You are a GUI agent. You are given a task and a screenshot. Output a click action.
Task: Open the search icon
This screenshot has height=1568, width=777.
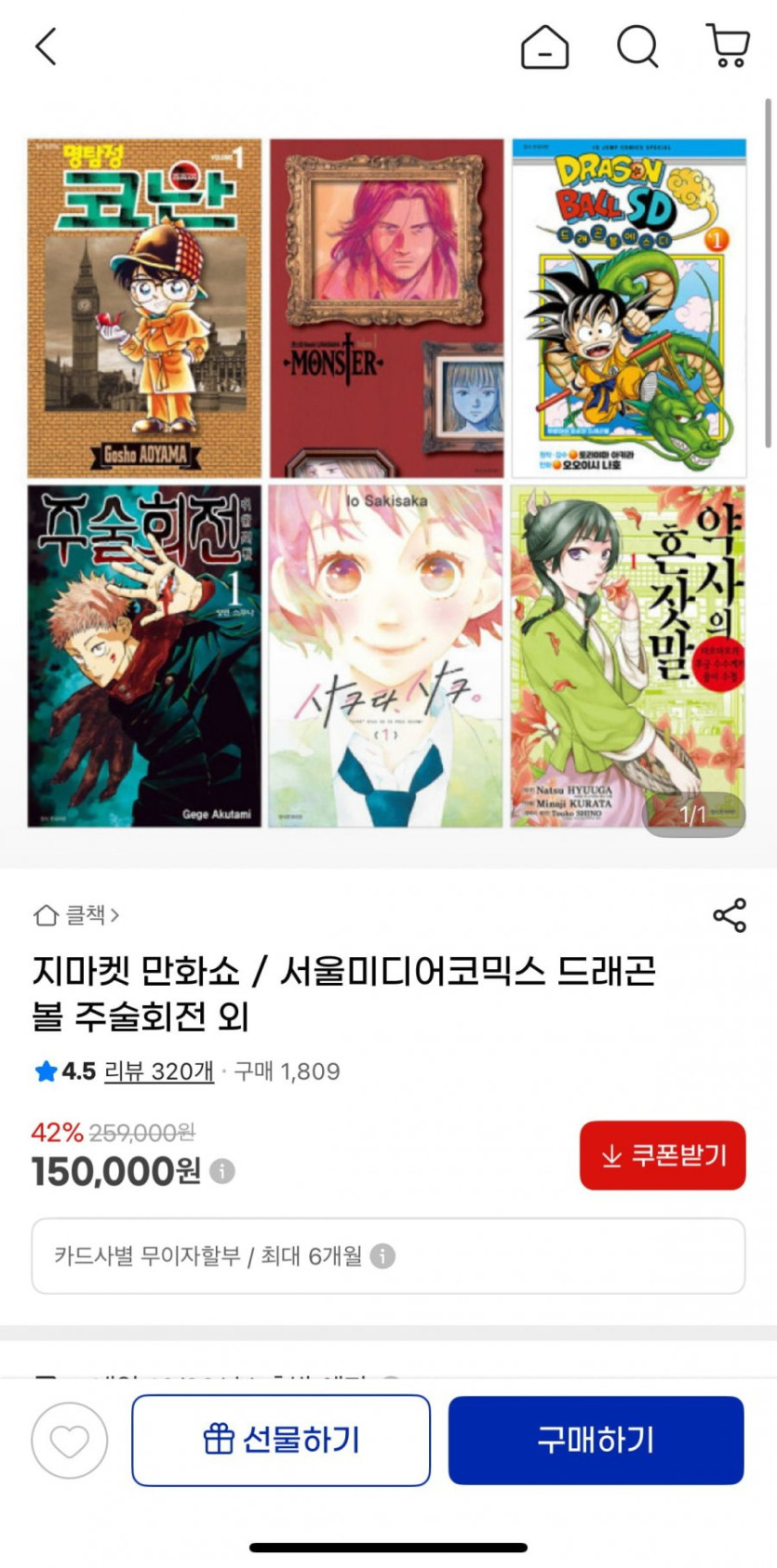click(637, 47)
